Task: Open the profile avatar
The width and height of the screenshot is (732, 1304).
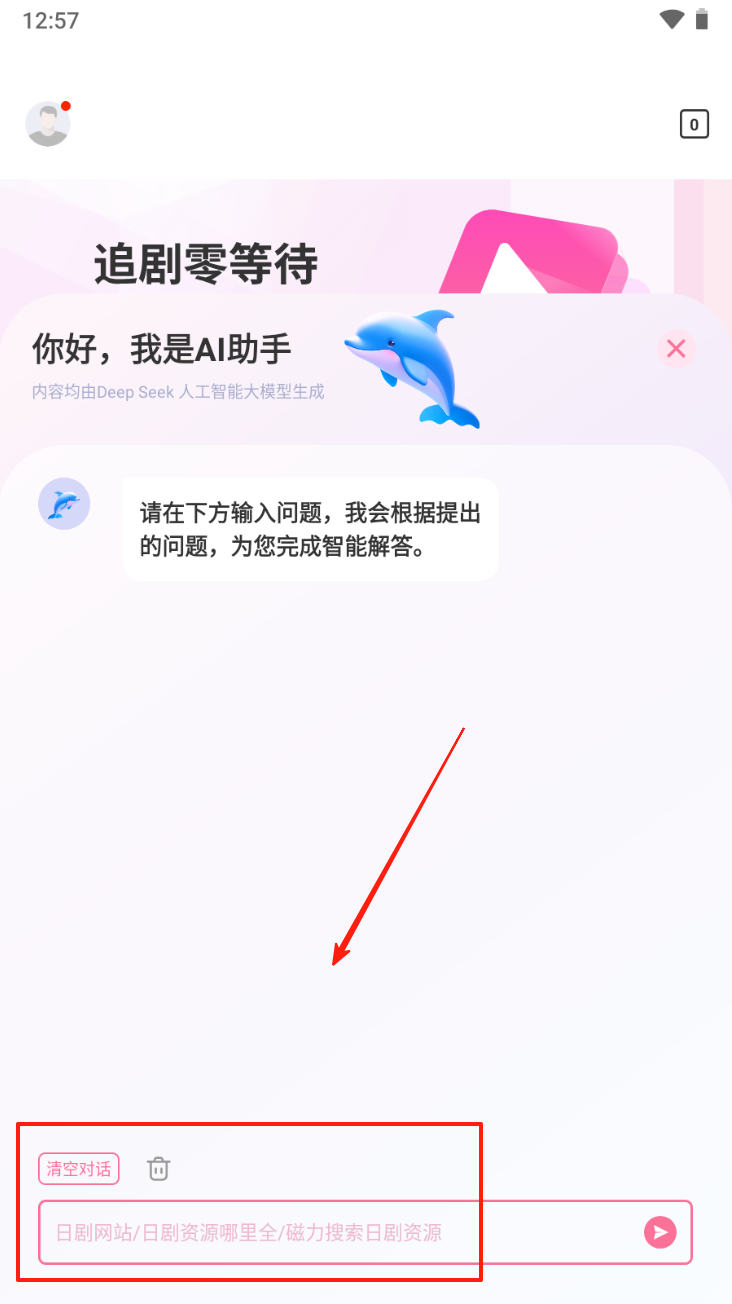Action: 47,125
